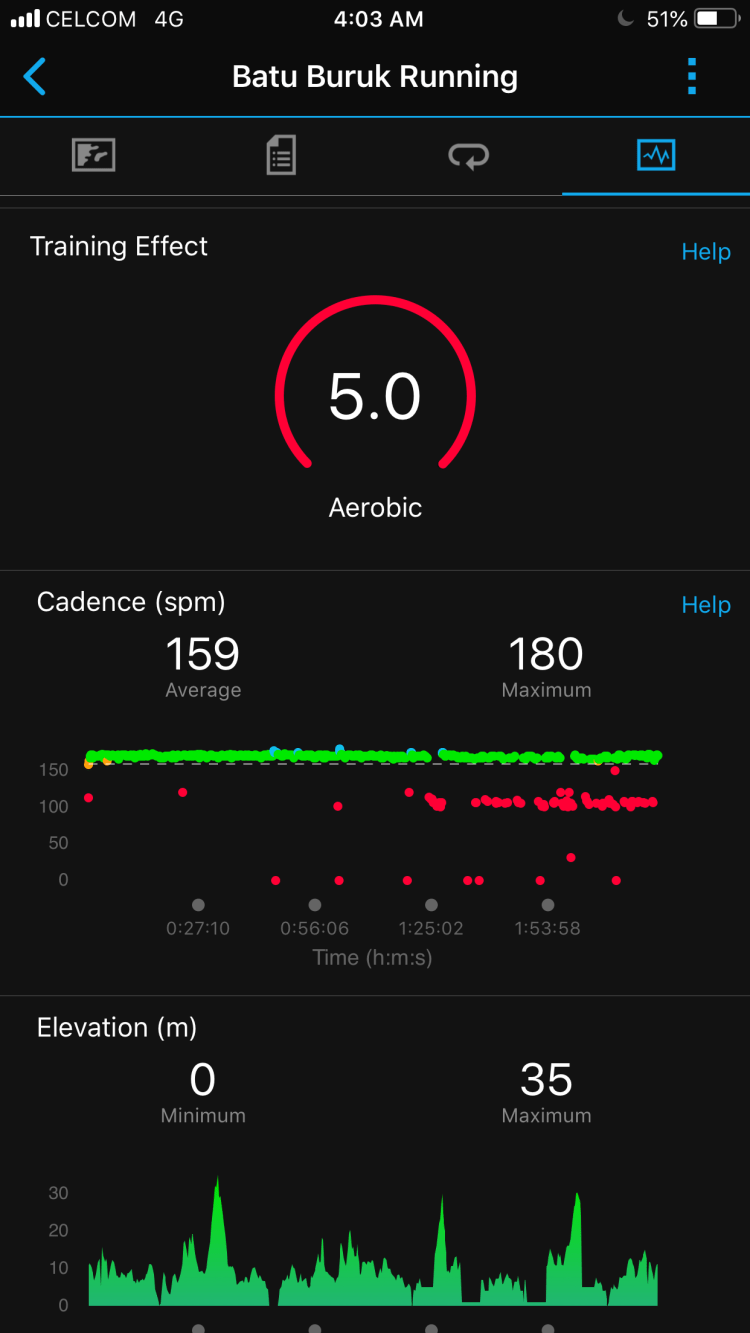Screen dimensions: 750x1333
Task: Switch to the laps tab
Action: click(x=468, y=156)
